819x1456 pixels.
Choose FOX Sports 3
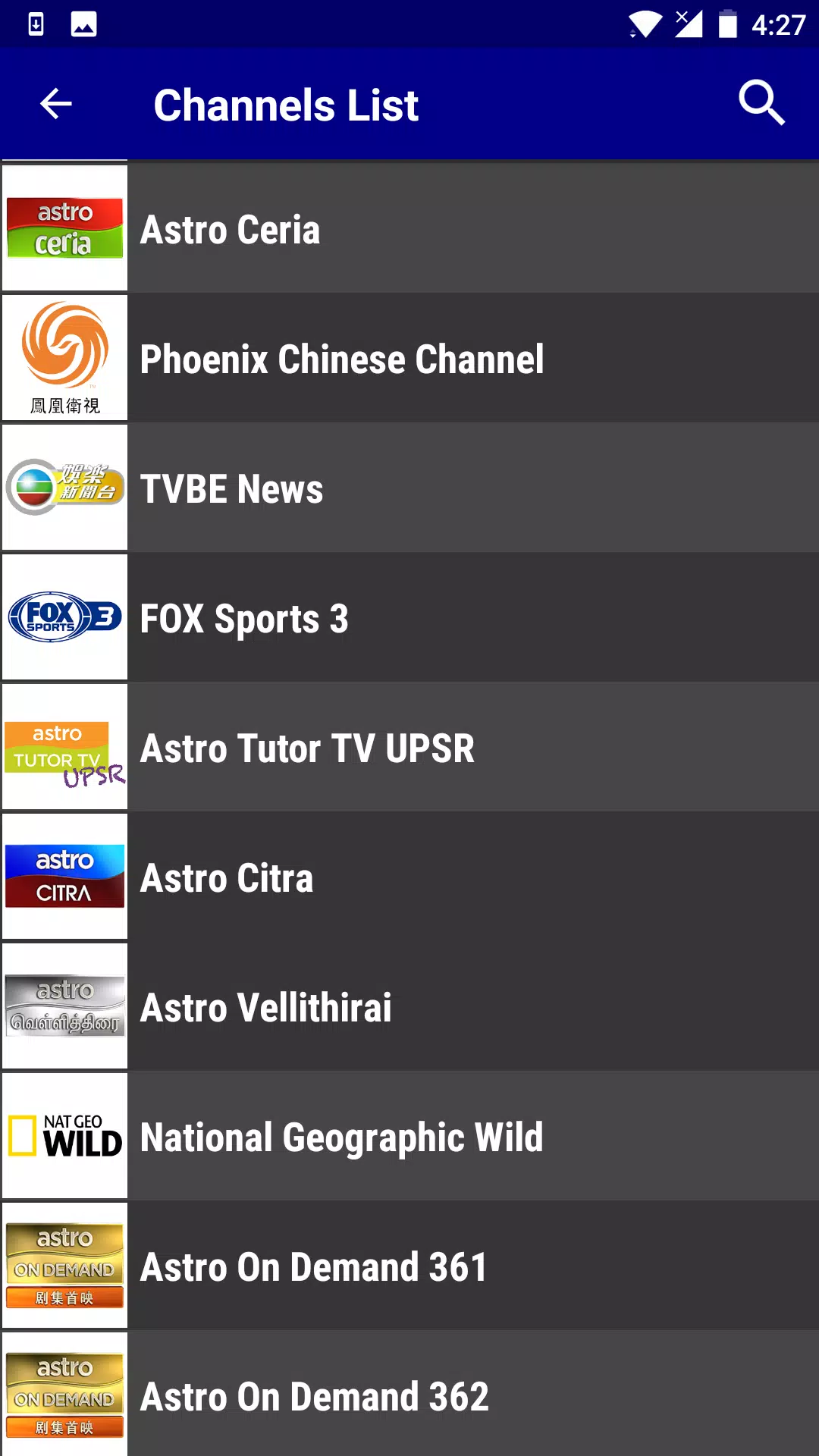coord(409,617)
